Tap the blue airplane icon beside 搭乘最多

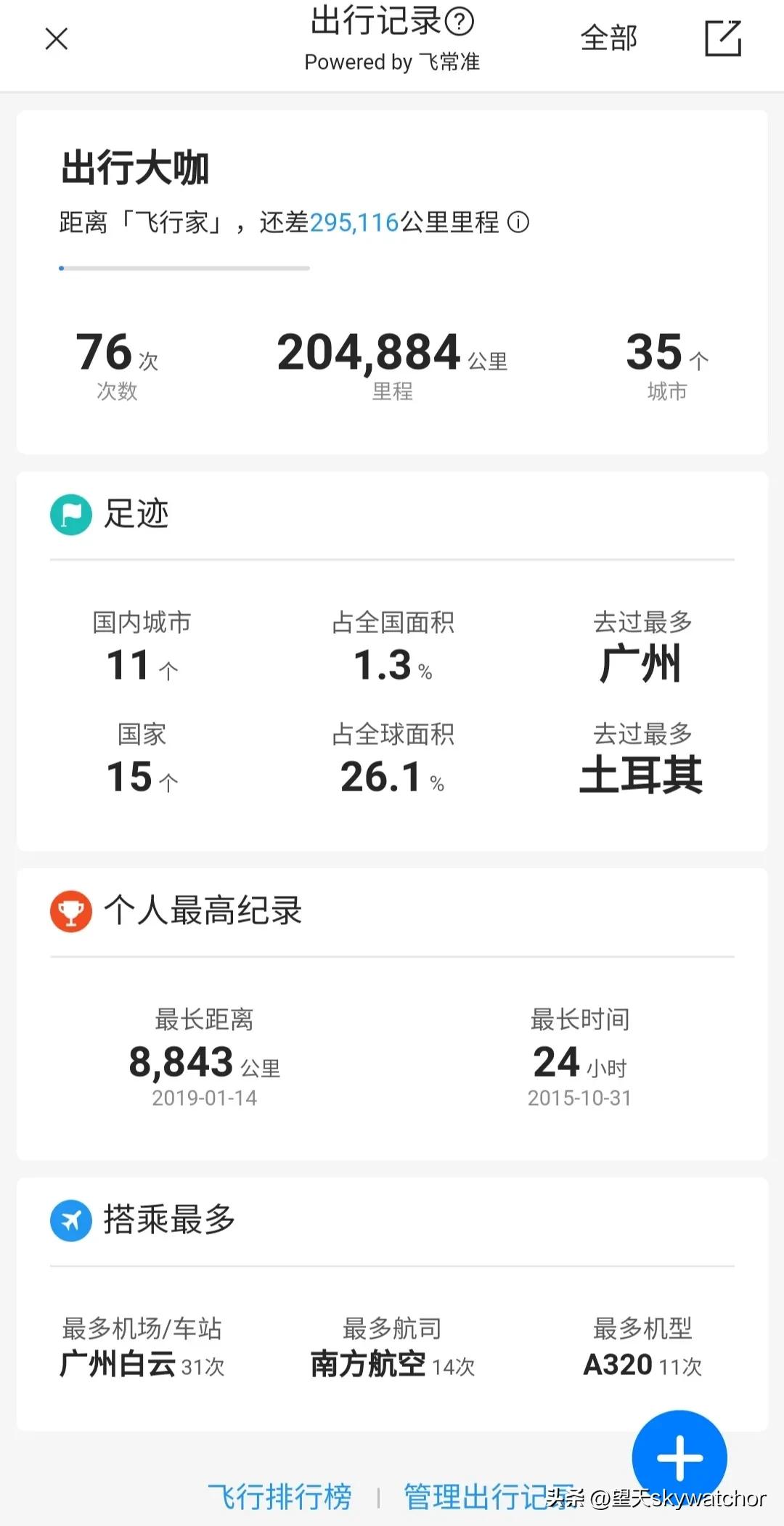(70, 1220)
